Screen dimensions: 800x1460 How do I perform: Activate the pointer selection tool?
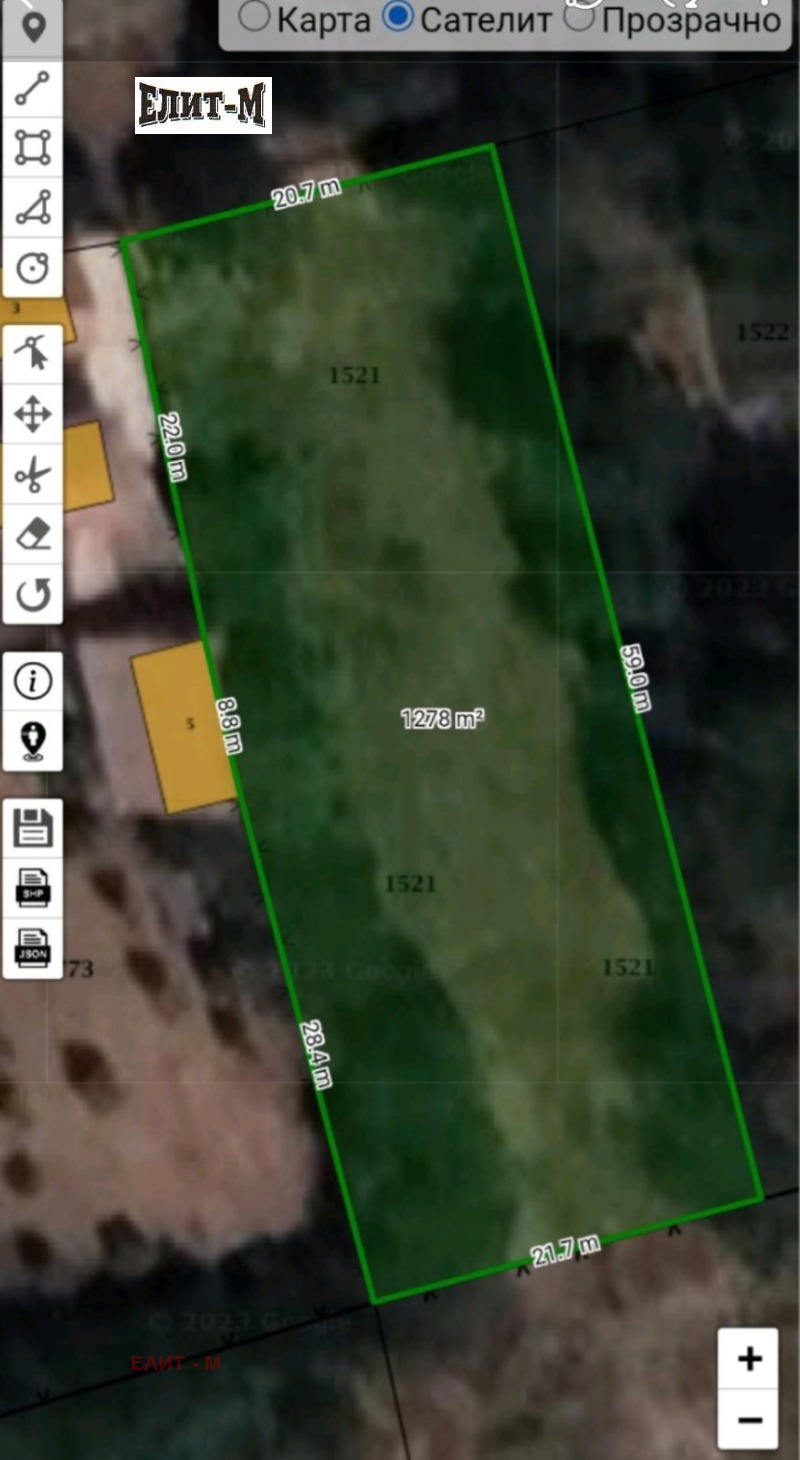33,353
